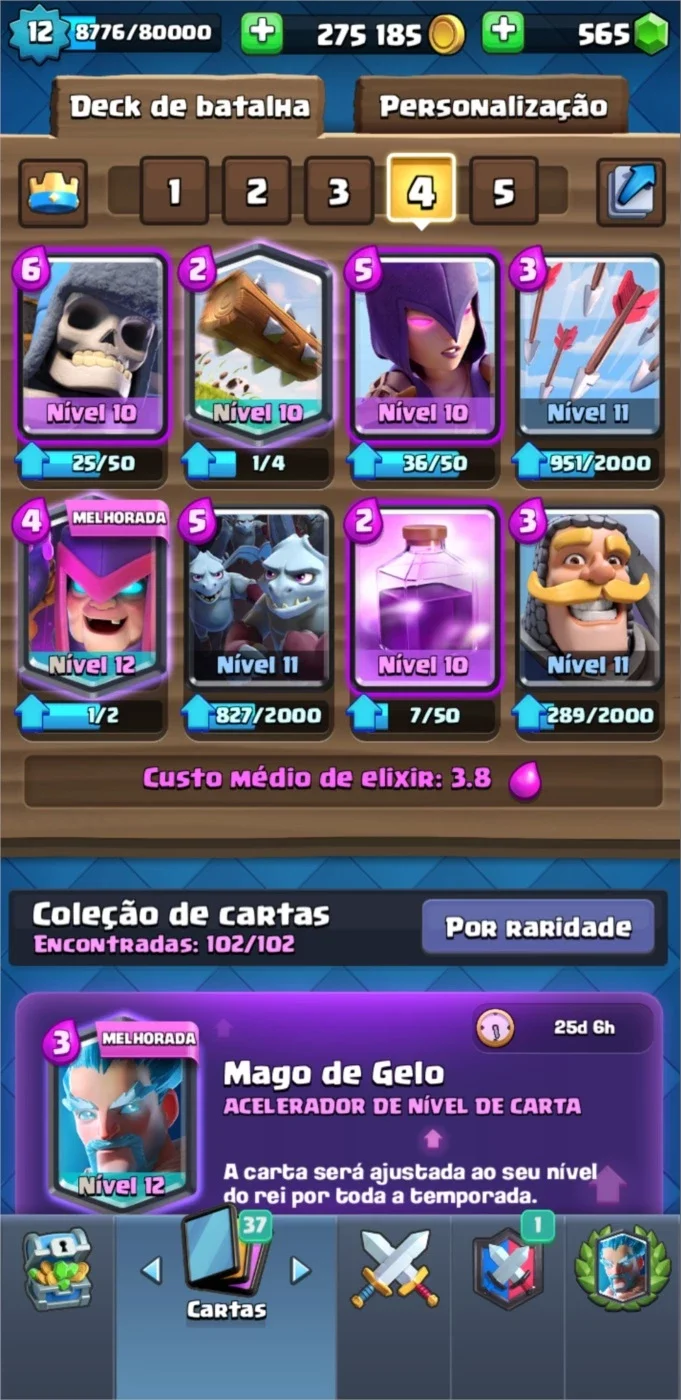Open the crown tower troop selector
Screen dimensions: 681x1400
pyautogui.click(x=53, y=192)
